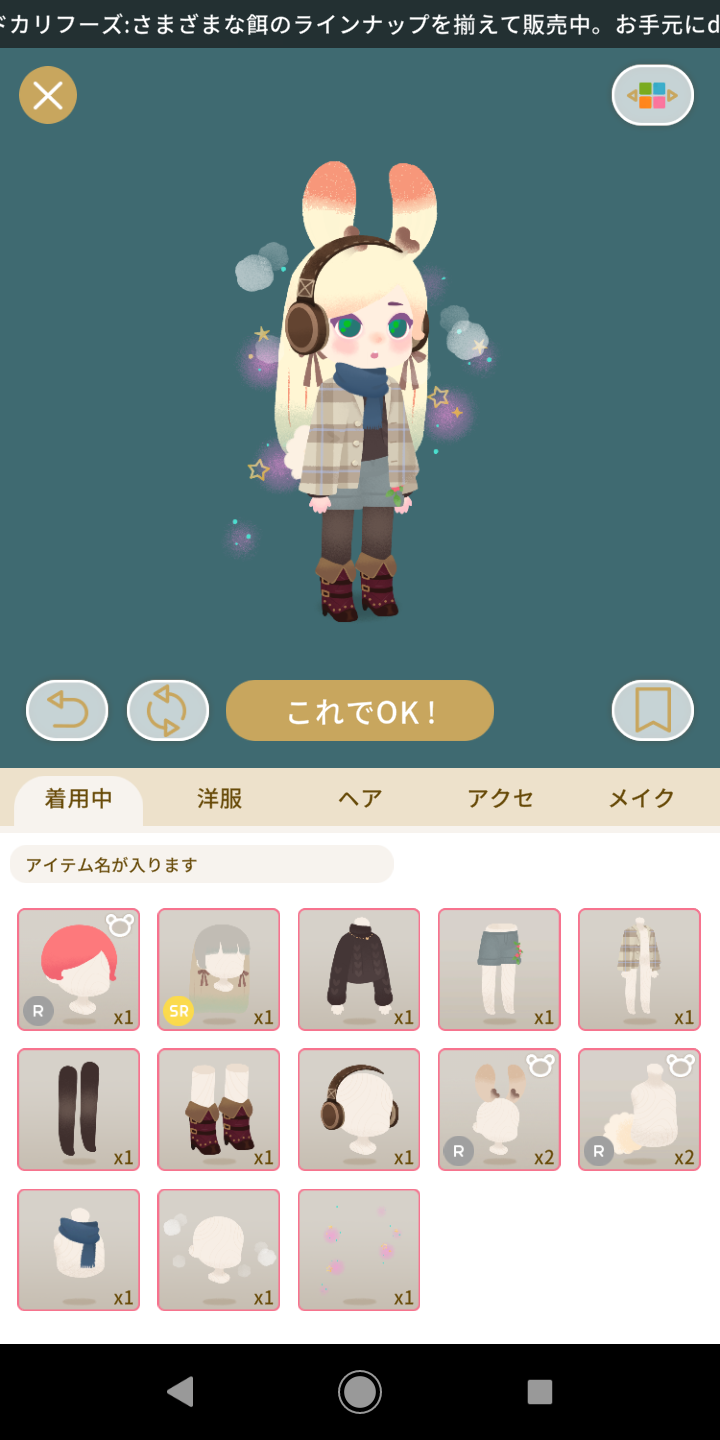720x1440 pixels.
Task: Close the avatar dress-up screen
Action: (x=48, y=95)
